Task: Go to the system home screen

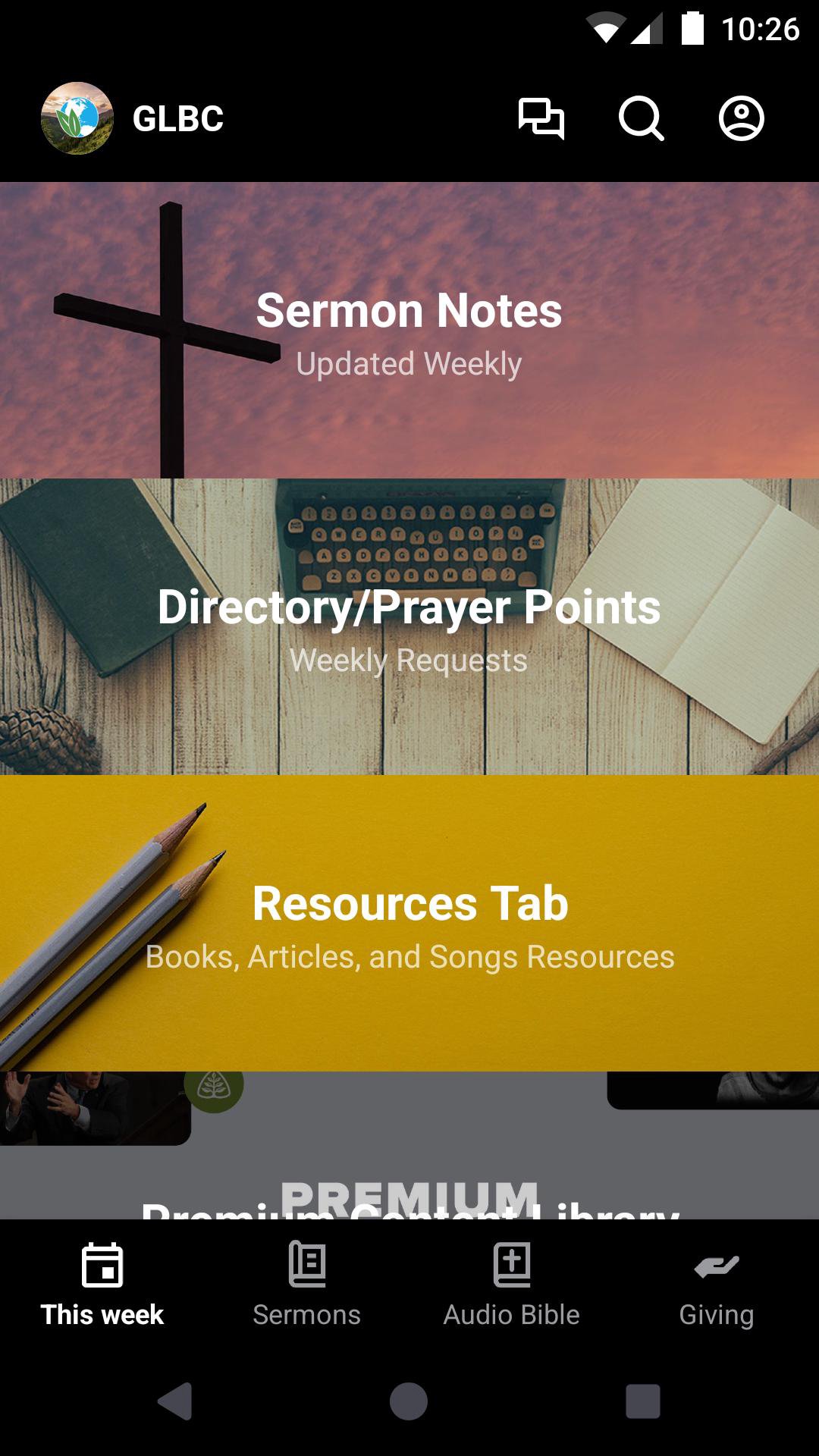Action: [x=409, y=1401]
